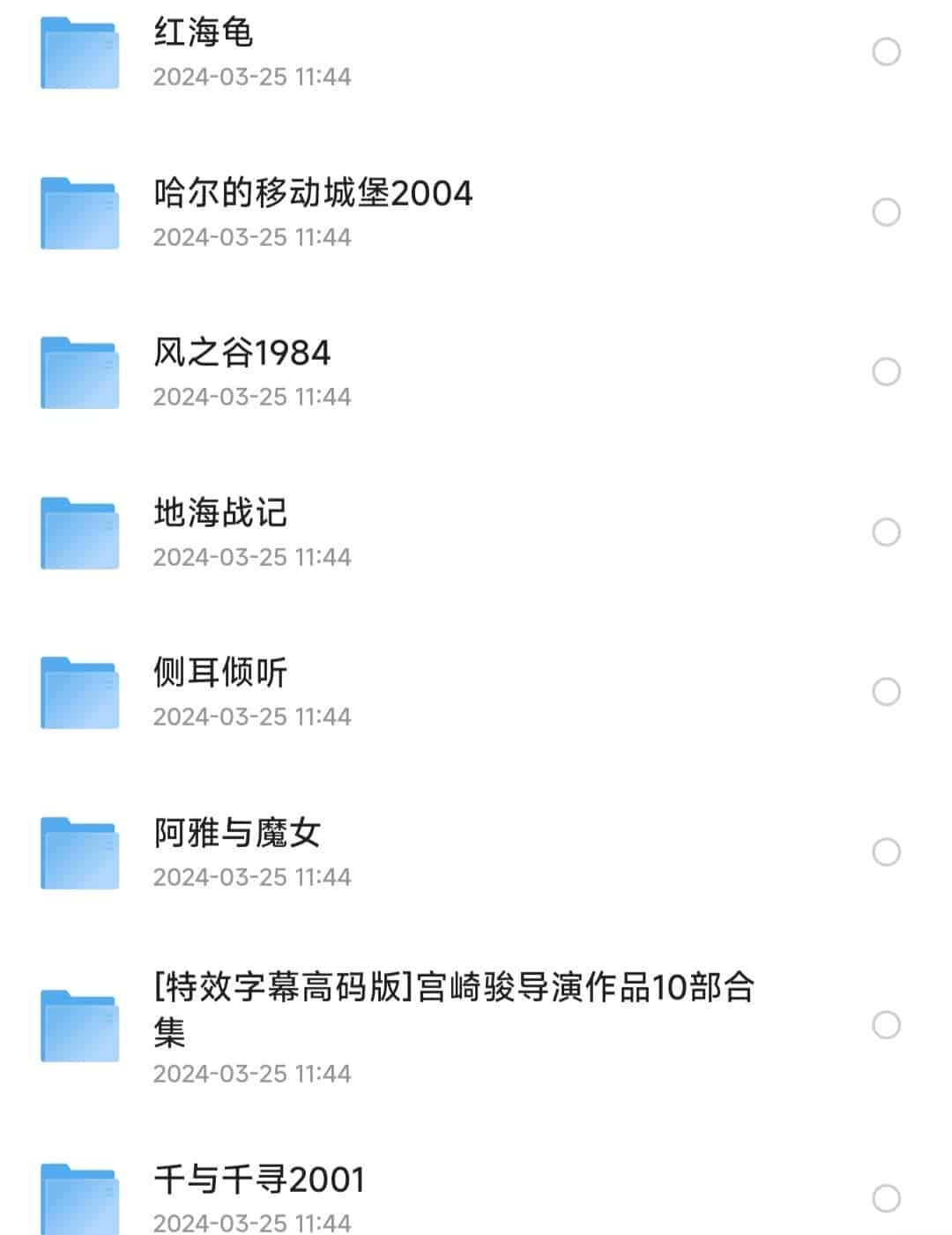Select the circle beside 阿雅与魔女
The image size is (952, 1235).
(x=886, y=852)
